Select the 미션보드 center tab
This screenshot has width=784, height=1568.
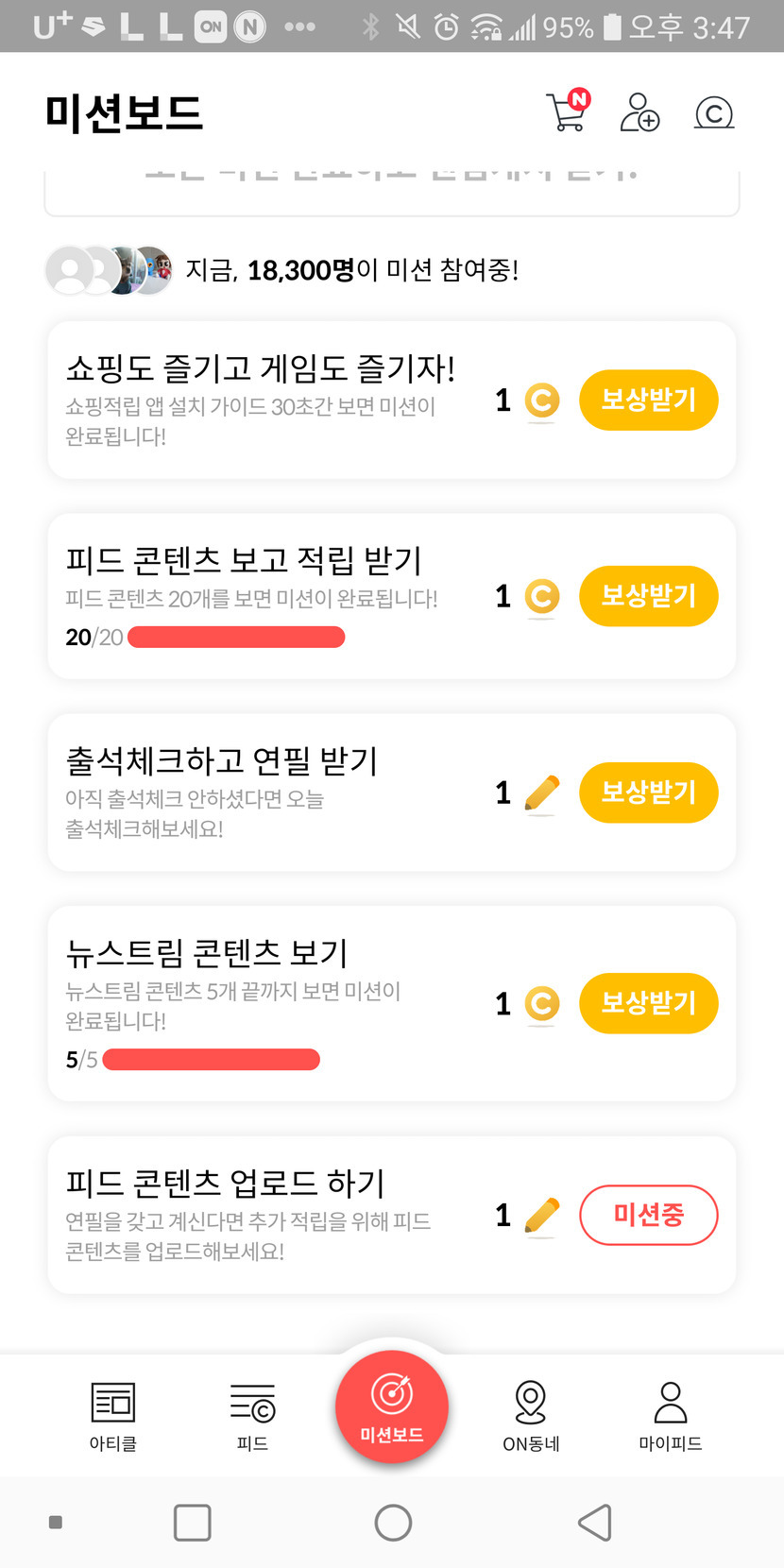[x=392, y=1408]
